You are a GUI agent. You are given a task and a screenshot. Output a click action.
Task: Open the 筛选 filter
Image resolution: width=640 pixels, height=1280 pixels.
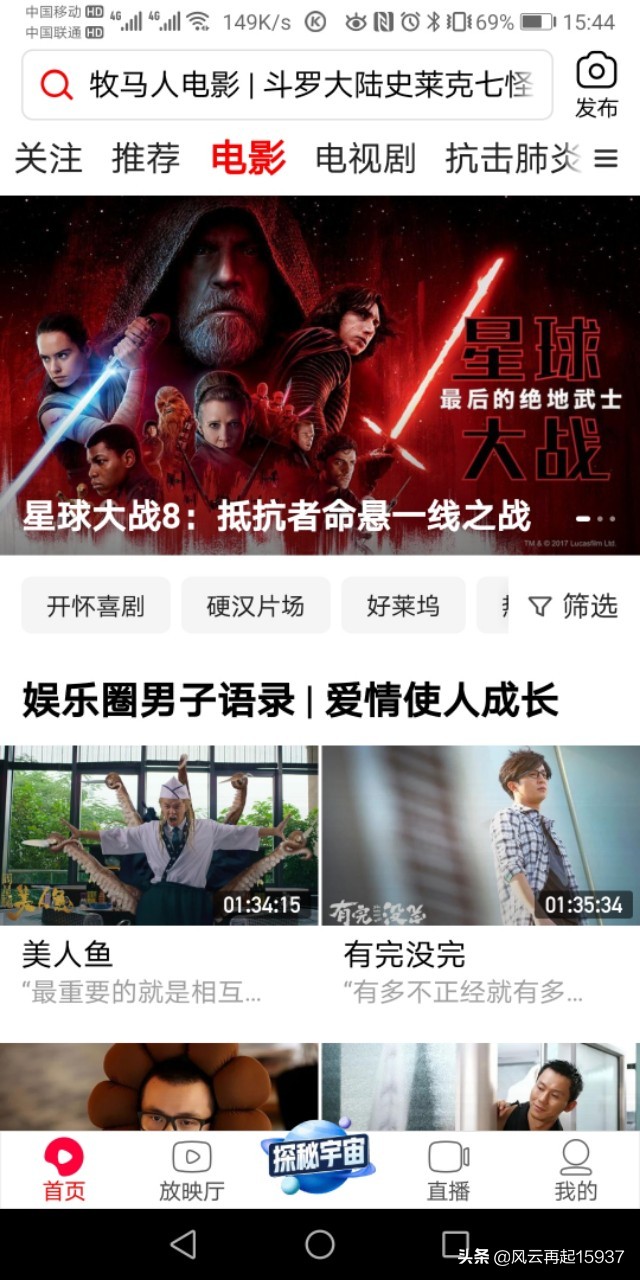click(573, 605)
